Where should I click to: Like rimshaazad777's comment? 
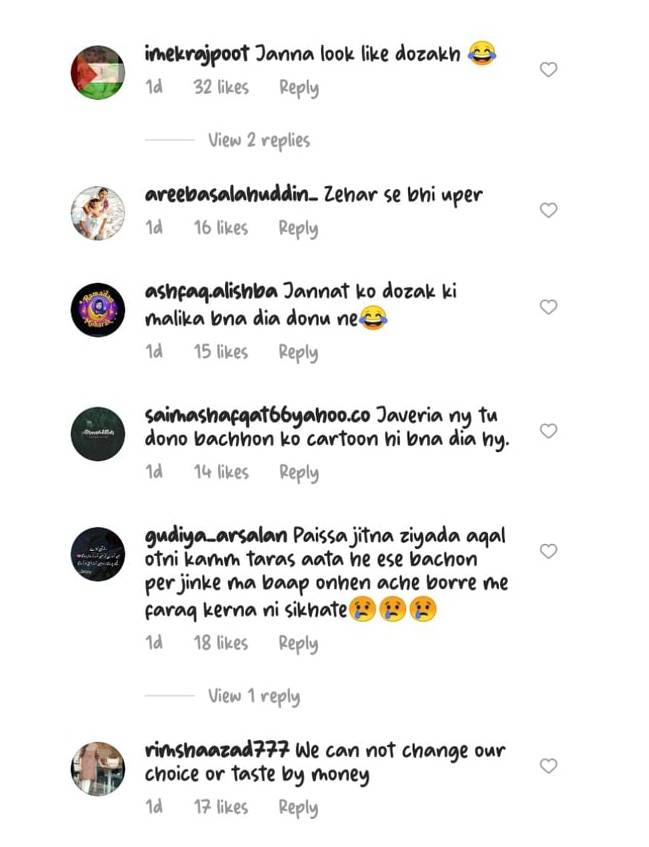click(548, 766)
